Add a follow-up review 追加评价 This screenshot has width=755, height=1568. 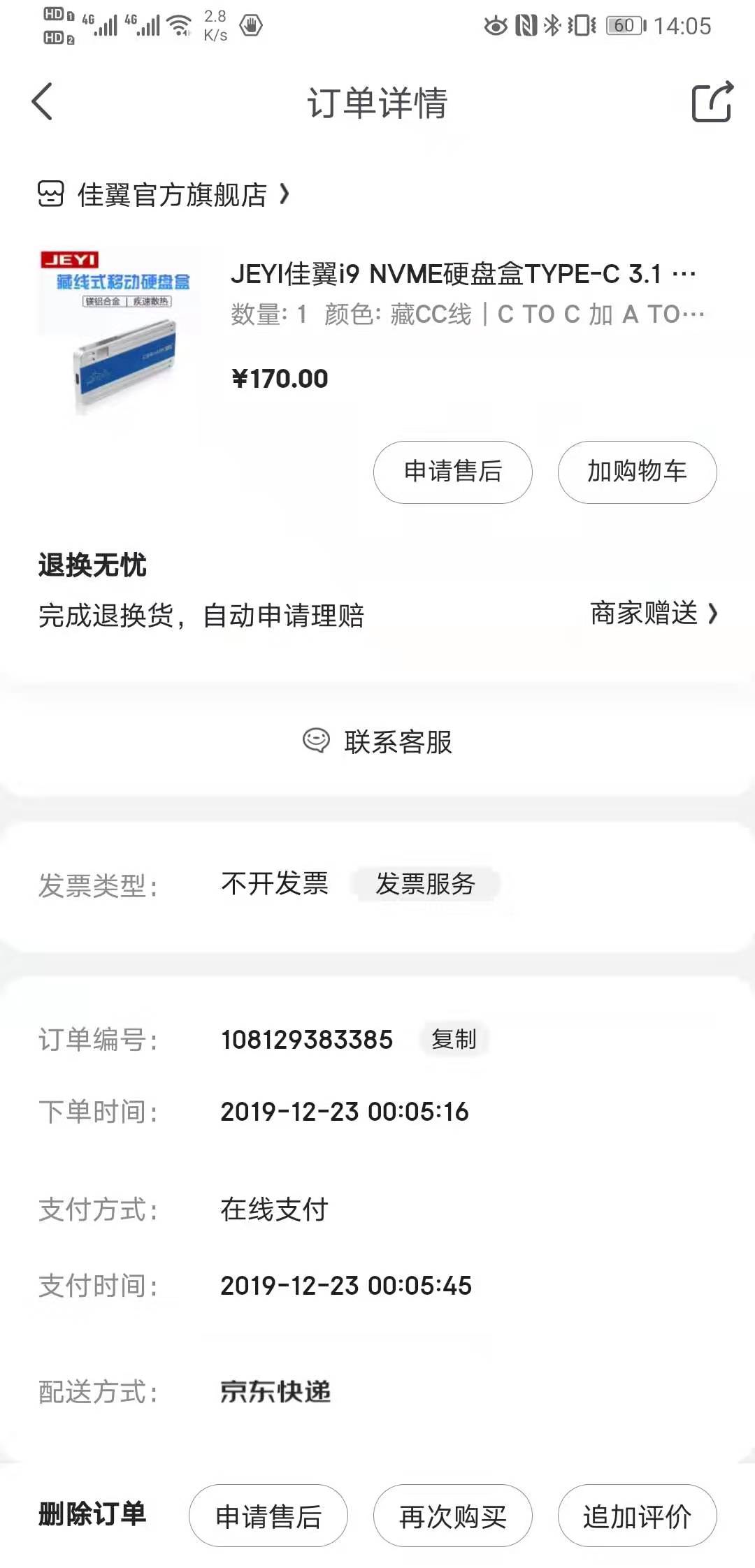(x=637, y=1516)
